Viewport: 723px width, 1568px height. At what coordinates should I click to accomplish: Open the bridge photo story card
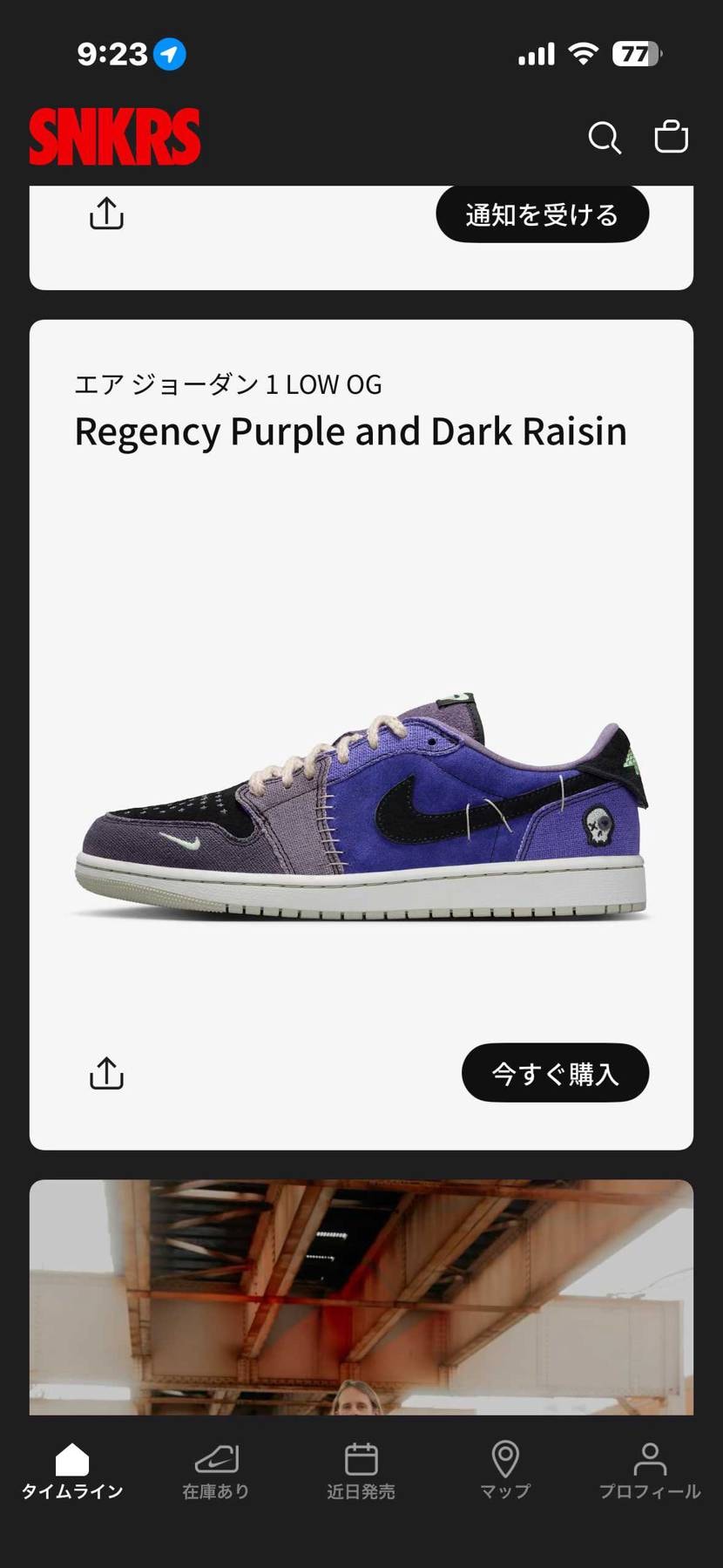361,1297
